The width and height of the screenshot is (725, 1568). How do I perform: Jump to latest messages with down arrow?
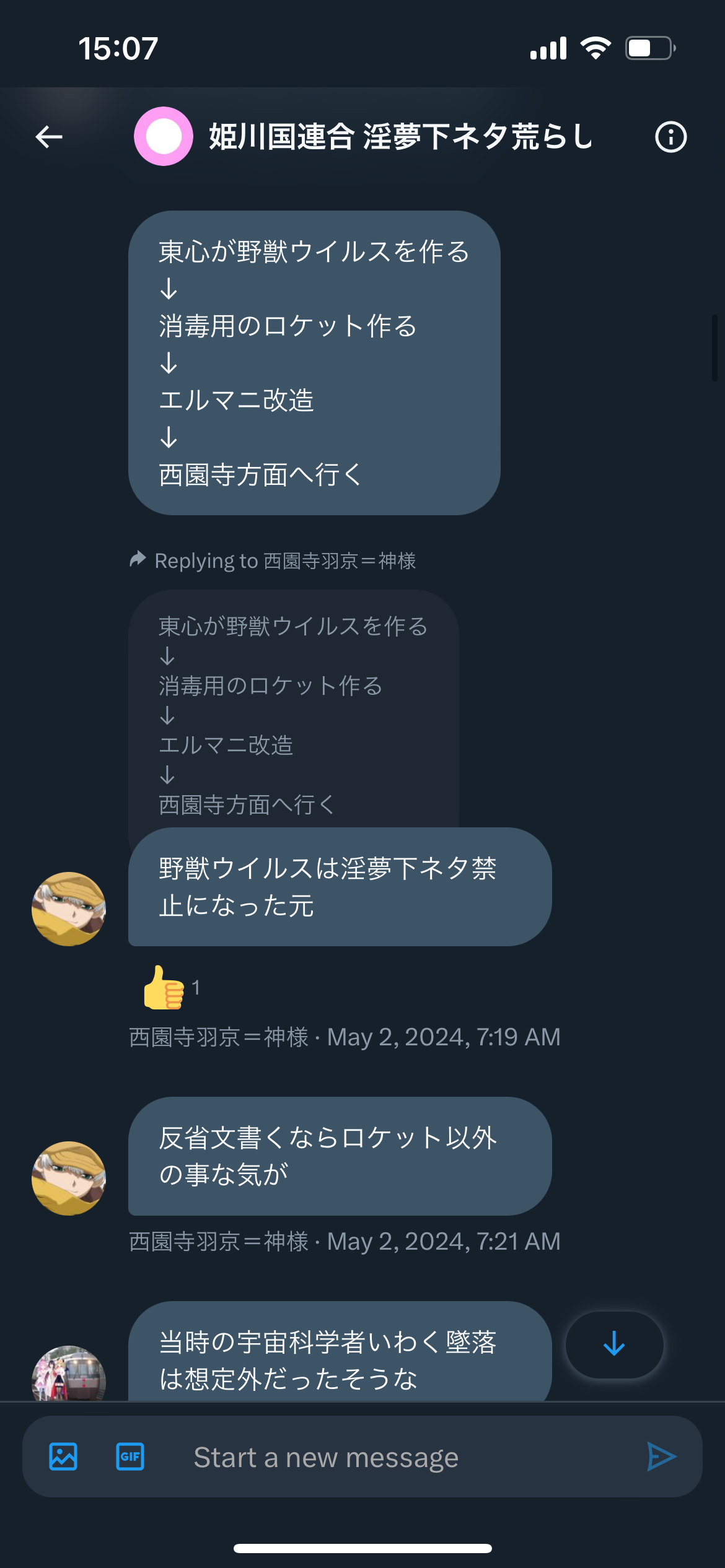[614, 1344]
